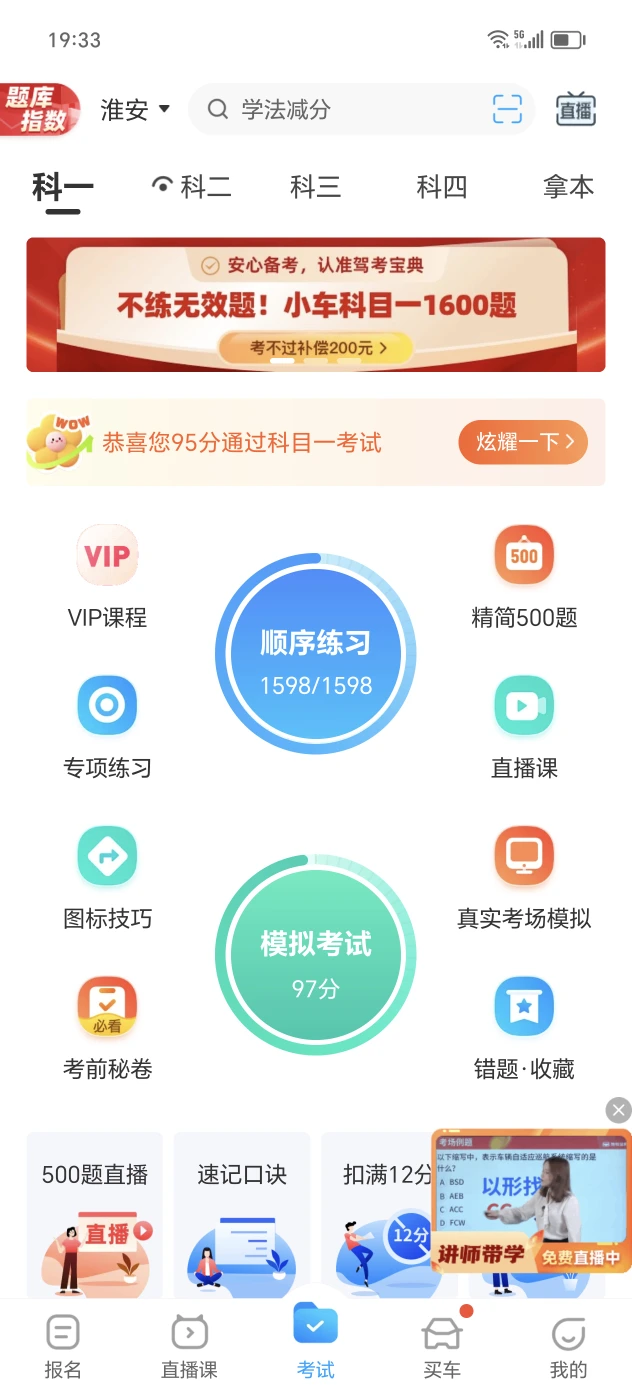Tap the 炫耀一下 button
Screen dimensions: 632x1400
click(523, 442)
